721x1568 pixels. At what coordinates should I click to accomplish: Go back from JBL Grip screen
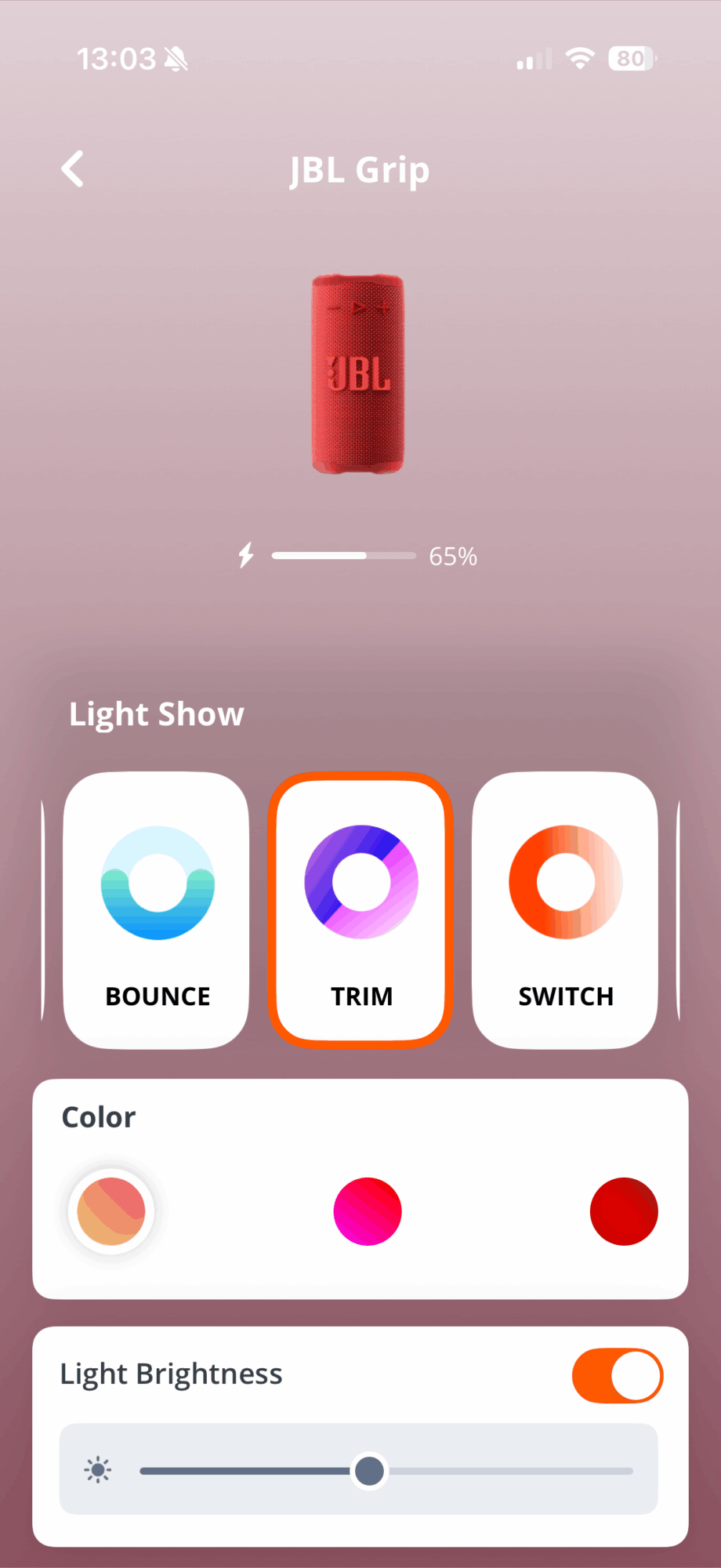[73, 169]
